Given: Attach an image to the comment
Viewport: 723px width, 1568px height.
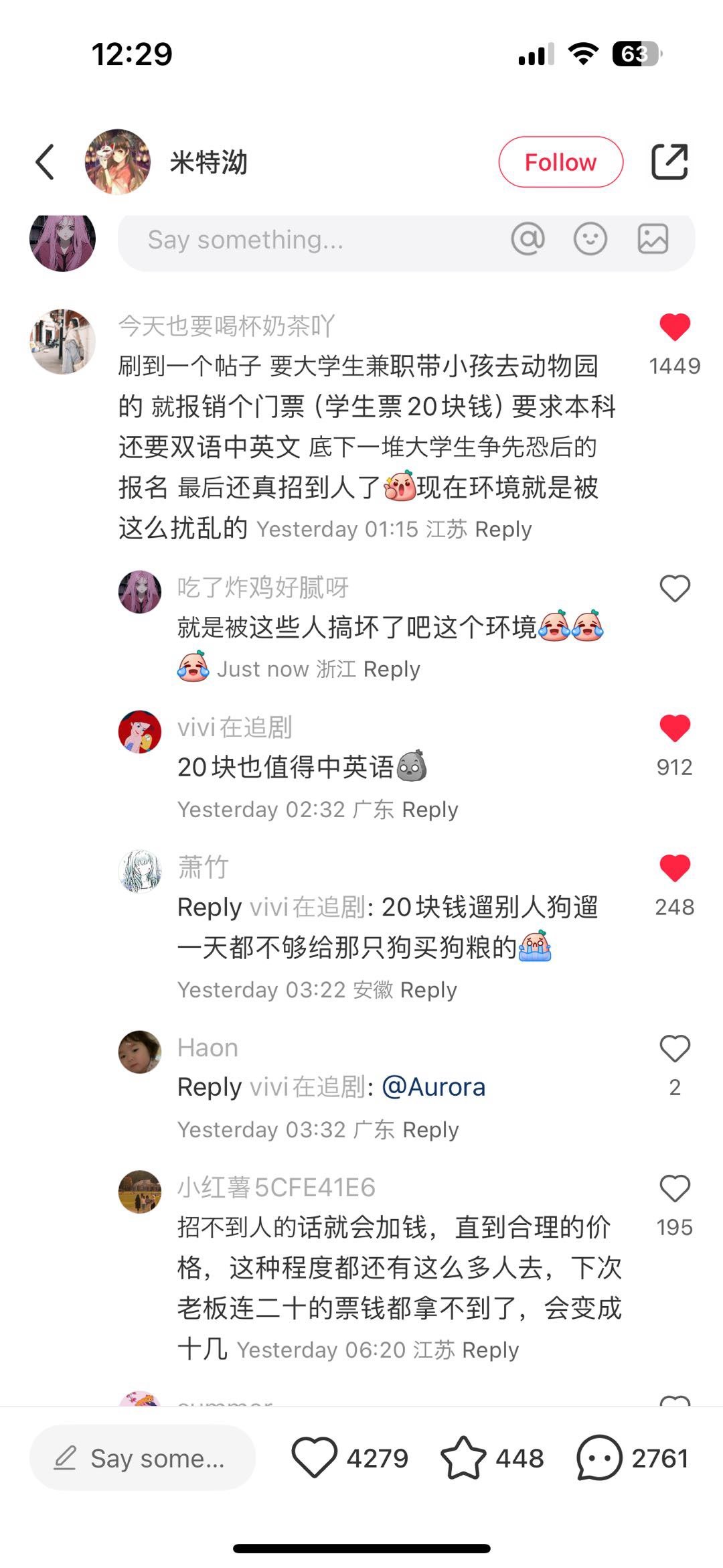Looking at the screenshot, I should coord(652,239).
